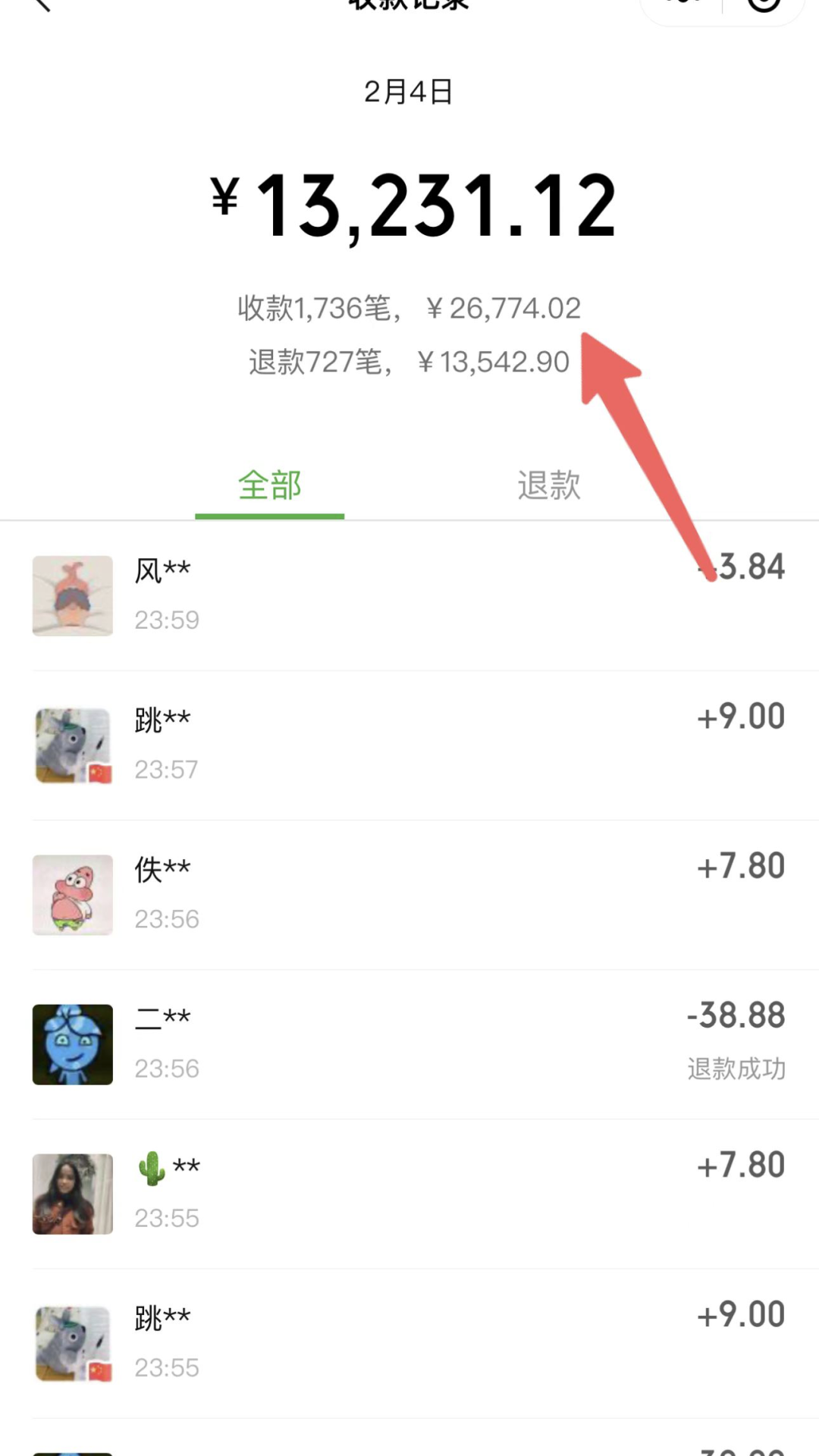819x1456 pixels.
Task: Switch to the 退款 tab
Action: click(549, 485)
